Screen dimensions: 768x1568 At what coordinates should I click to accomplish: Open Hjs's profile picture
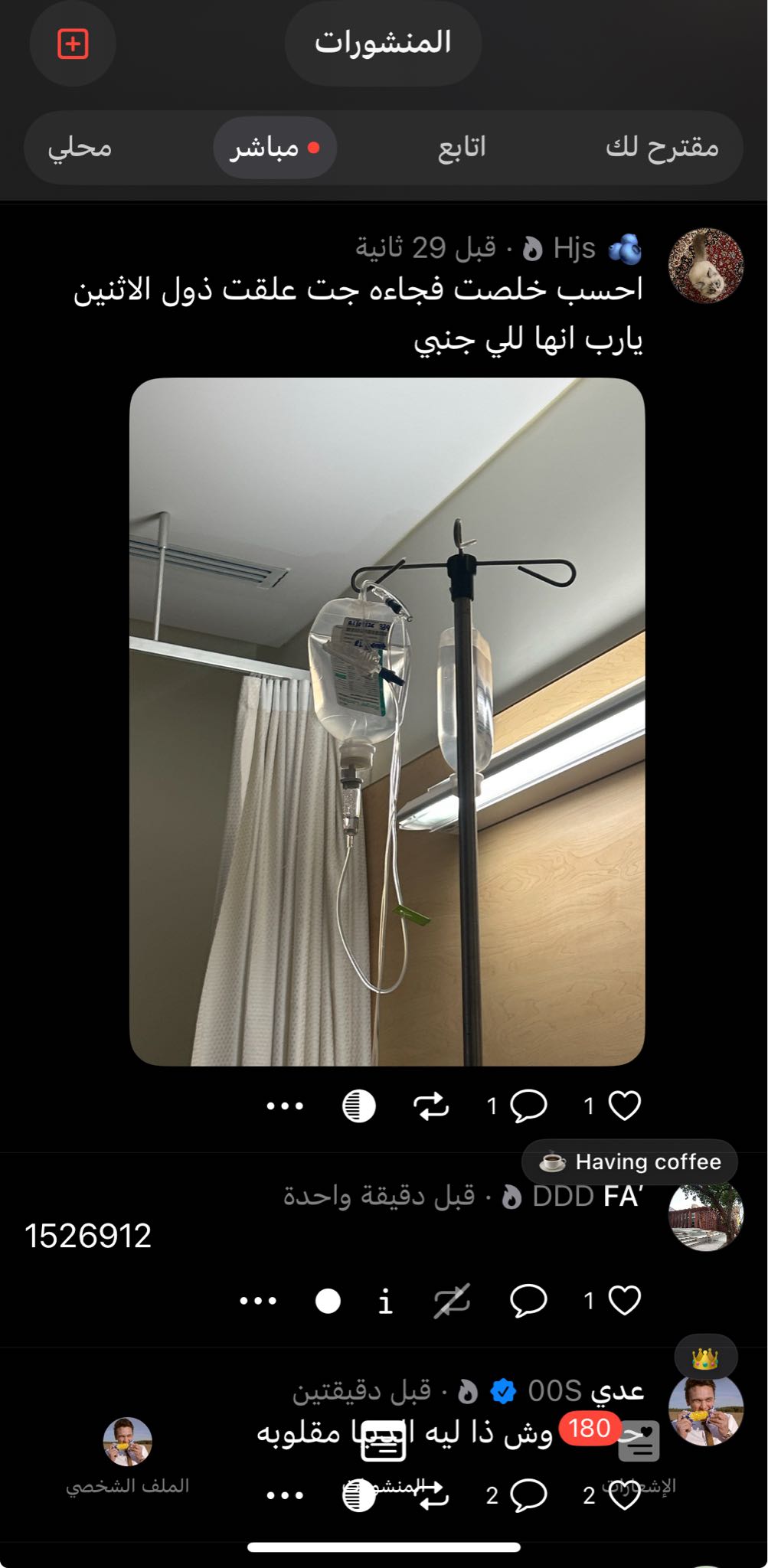705,265
